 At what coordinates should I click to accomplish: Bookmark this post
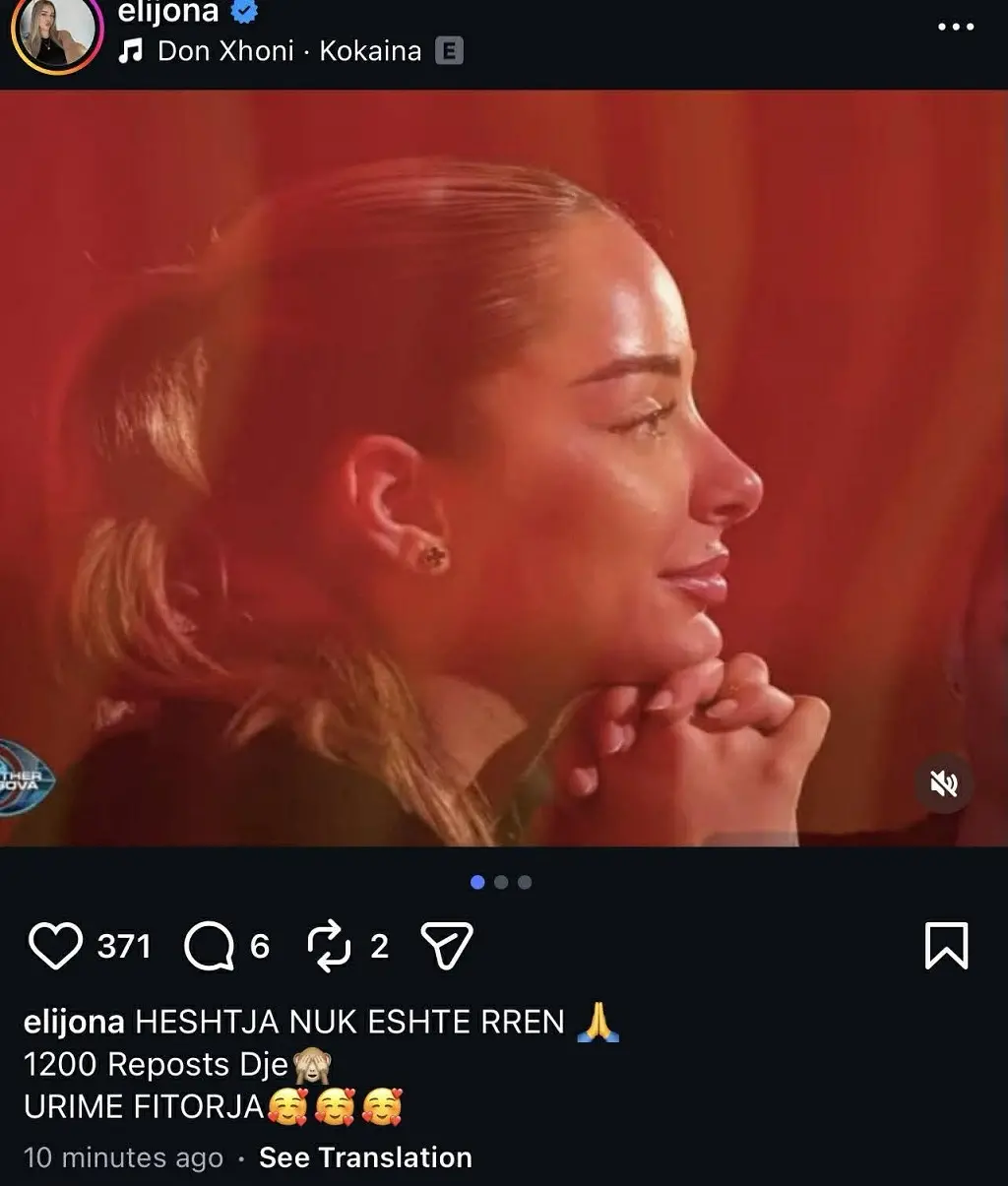pyautogui.click(x=946, y=946)
